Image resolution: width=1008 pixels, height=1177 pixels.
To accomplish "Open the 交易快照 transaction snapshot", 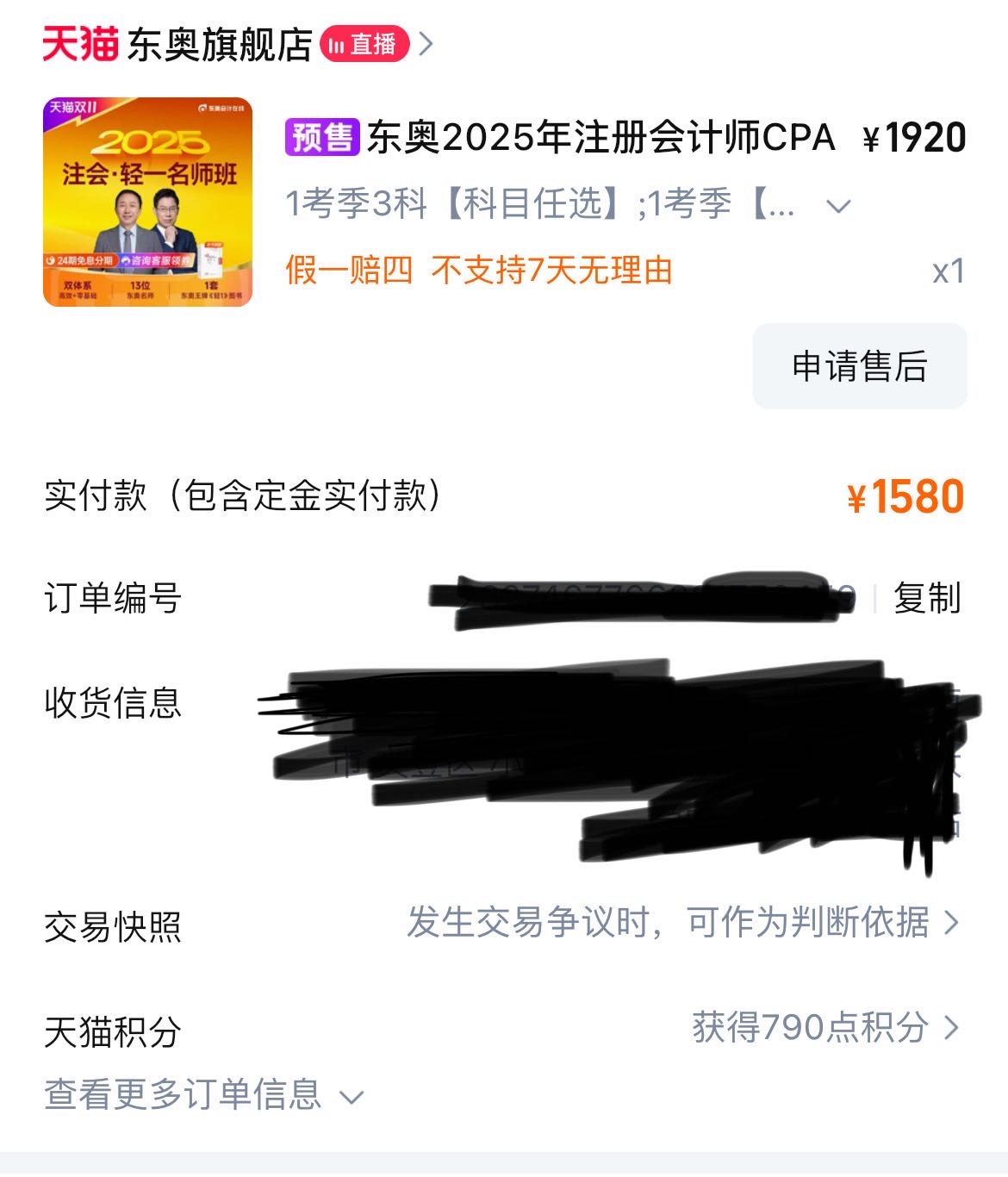I will (x=681, y=923).
